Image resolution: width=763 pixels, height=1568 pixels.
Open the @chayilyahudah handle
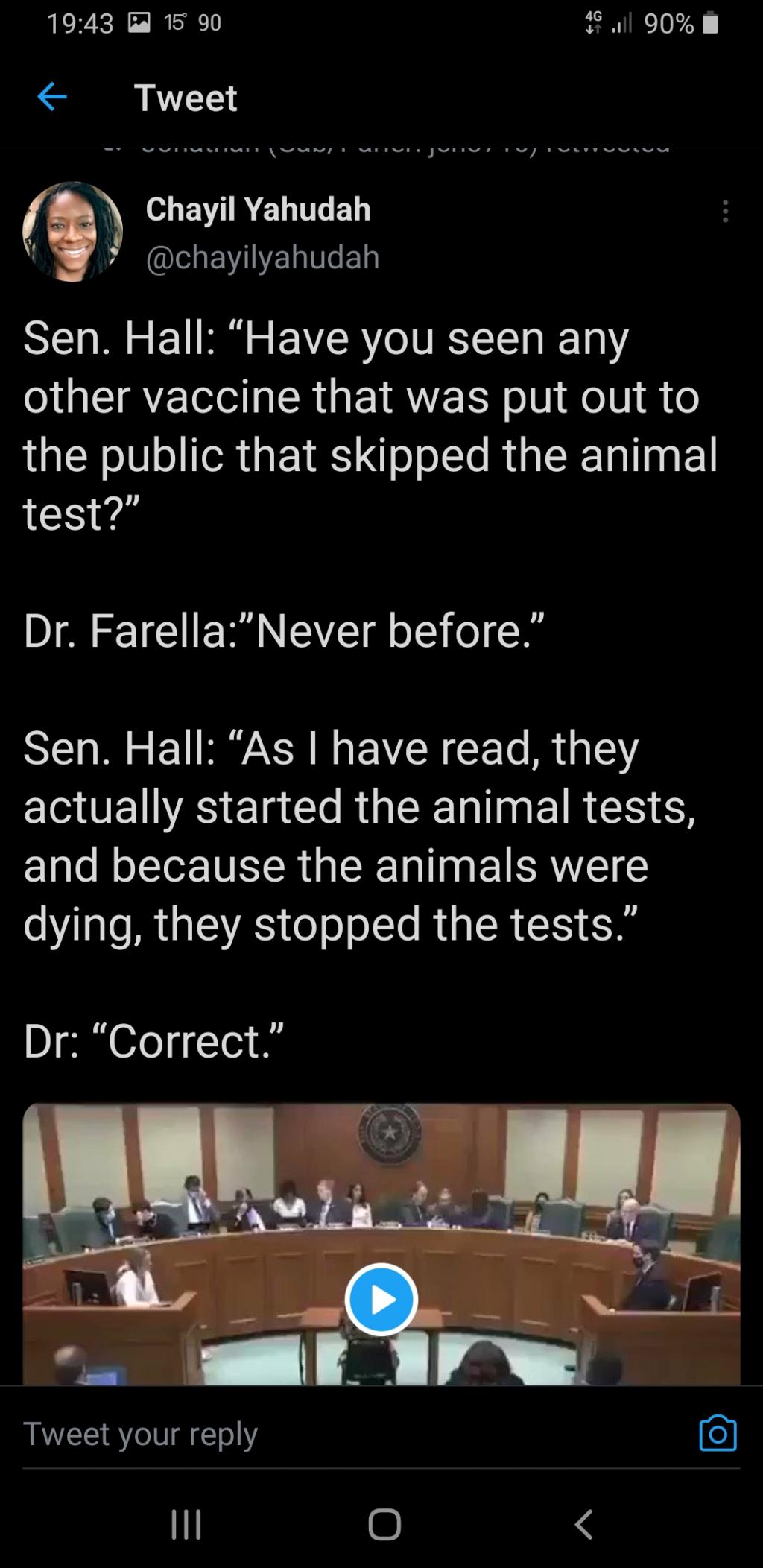[x=263, y=258]
